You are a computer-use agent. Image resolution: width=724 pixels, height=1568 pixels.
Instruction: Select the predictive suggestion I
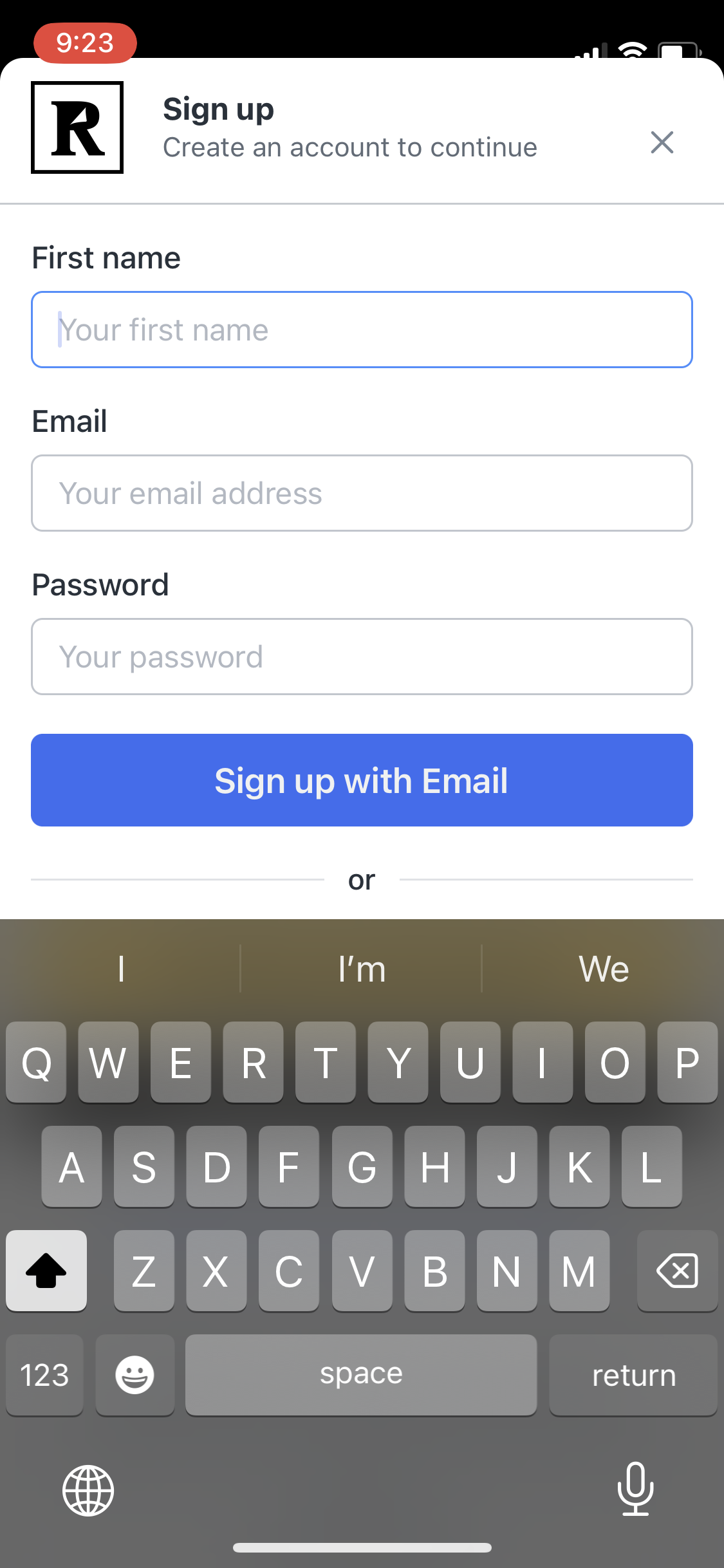pos(121,967)
